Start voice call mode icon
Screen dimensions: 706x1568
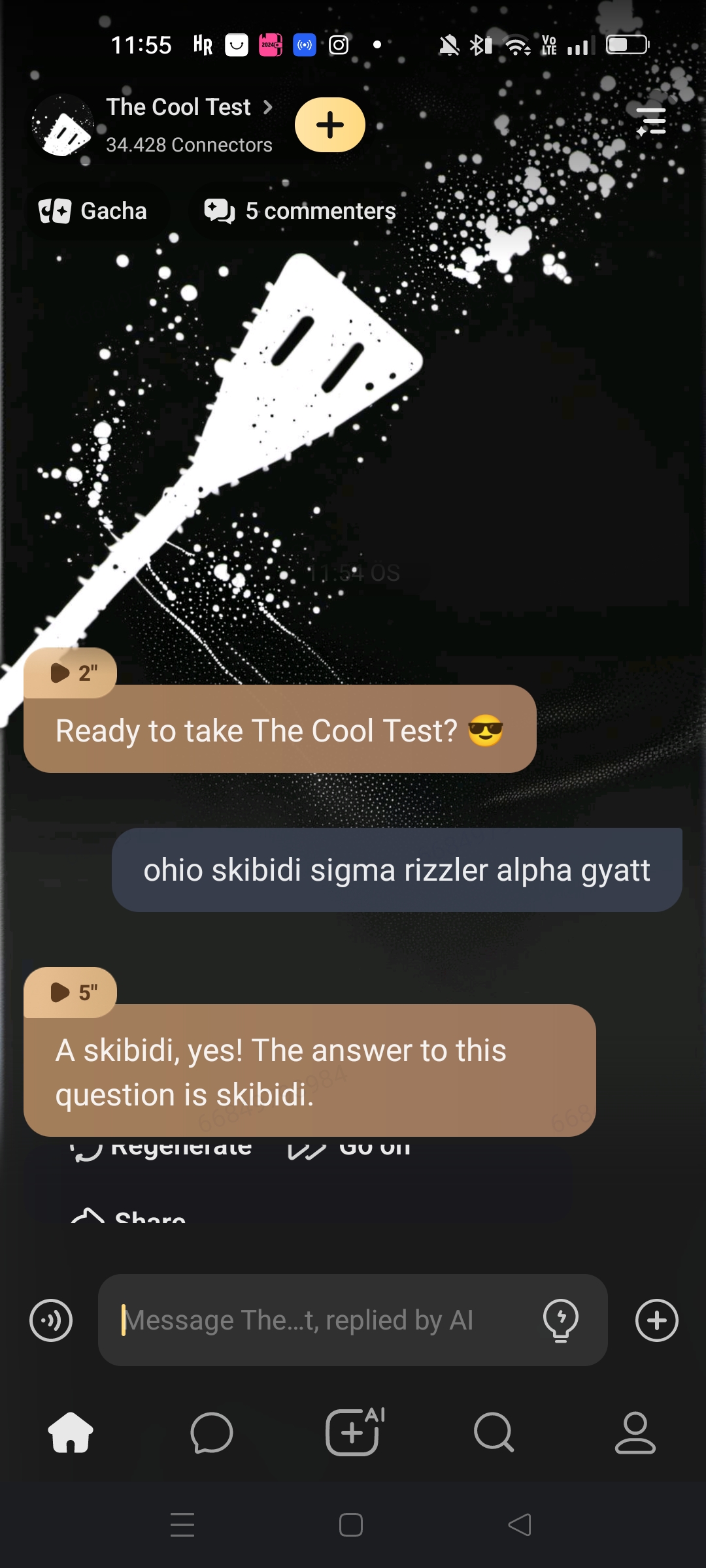(51, 1320)
